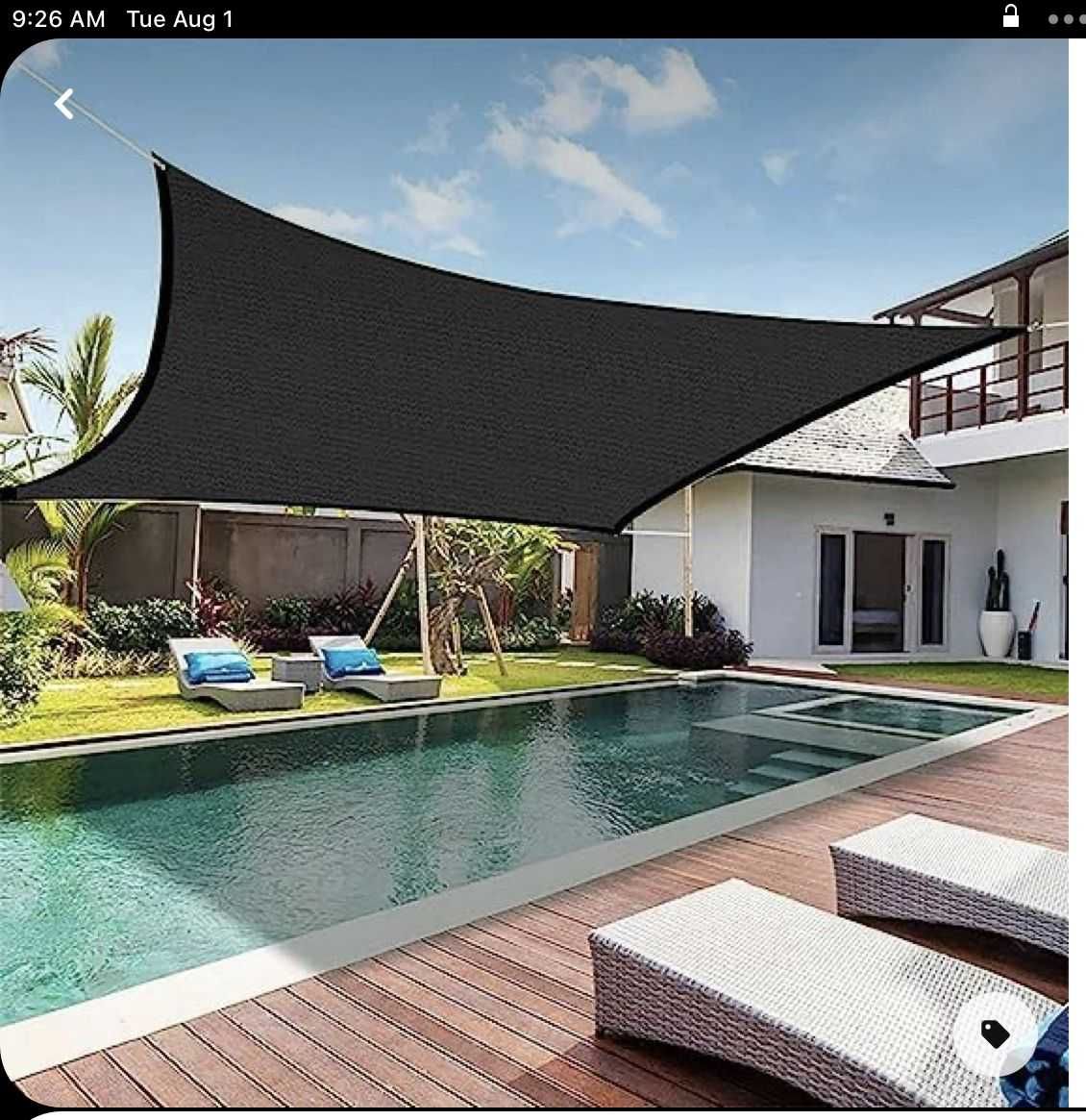Viewport: 1086px width, 1120px height.
Task: Go back using the arrow
Action: click(x=64, y=104)
